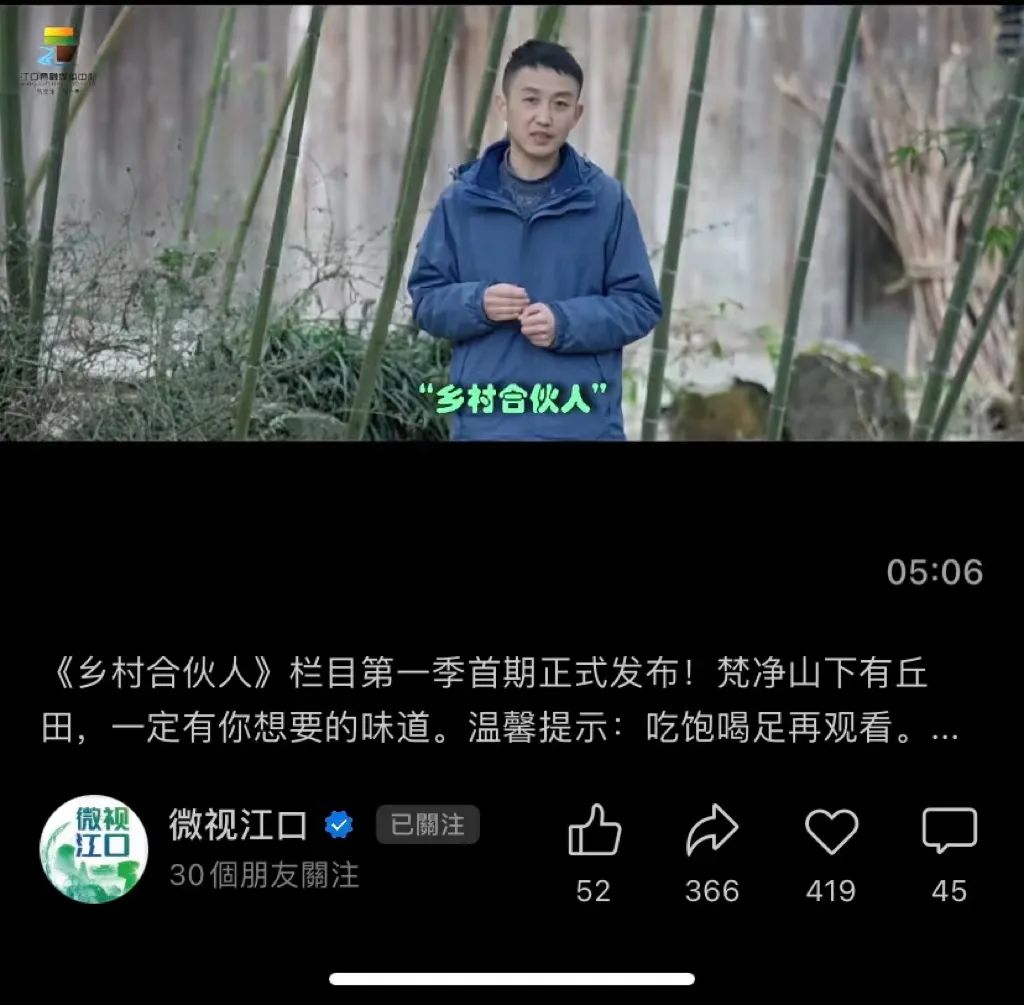Tap the video to toggle playback
Image resolution: width=1024 pixels, height=1005 pixels.
click(x=512, y=222)
